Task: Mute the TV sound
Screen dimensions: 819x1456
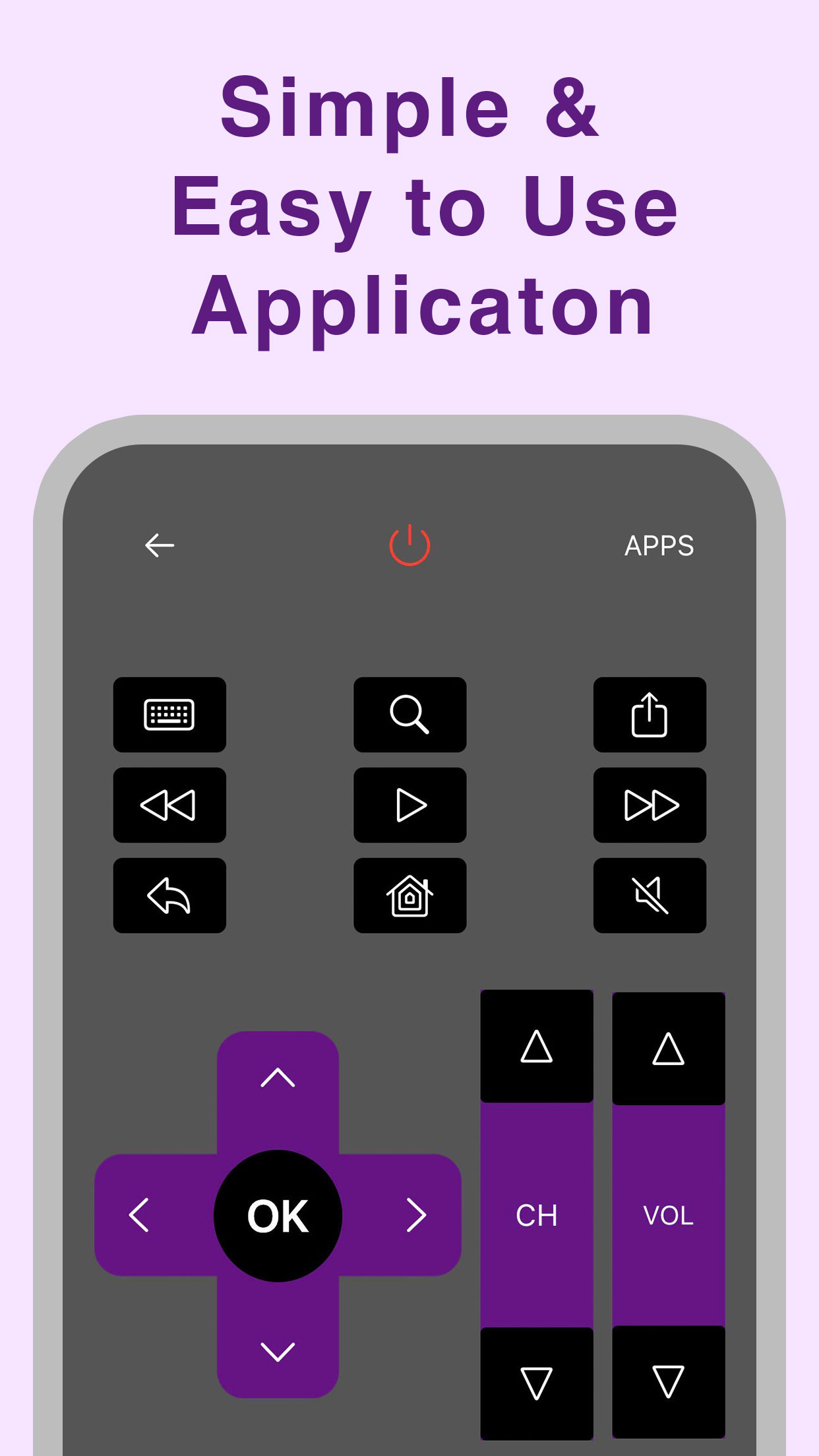Action: pos(649,894)
